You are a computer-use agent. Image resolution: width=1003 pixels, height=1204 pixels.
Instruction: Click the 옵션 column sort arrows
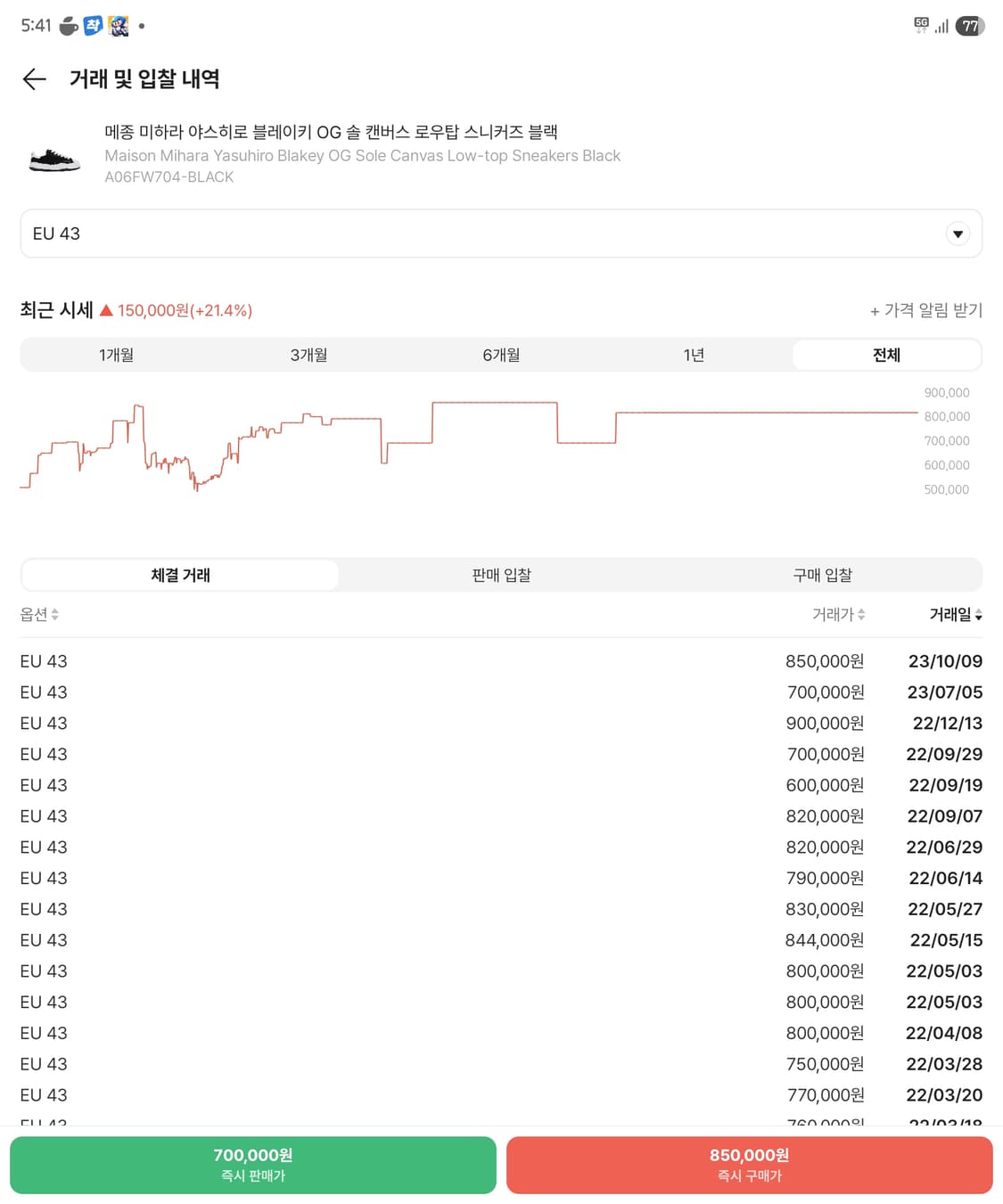pos(55,614)
